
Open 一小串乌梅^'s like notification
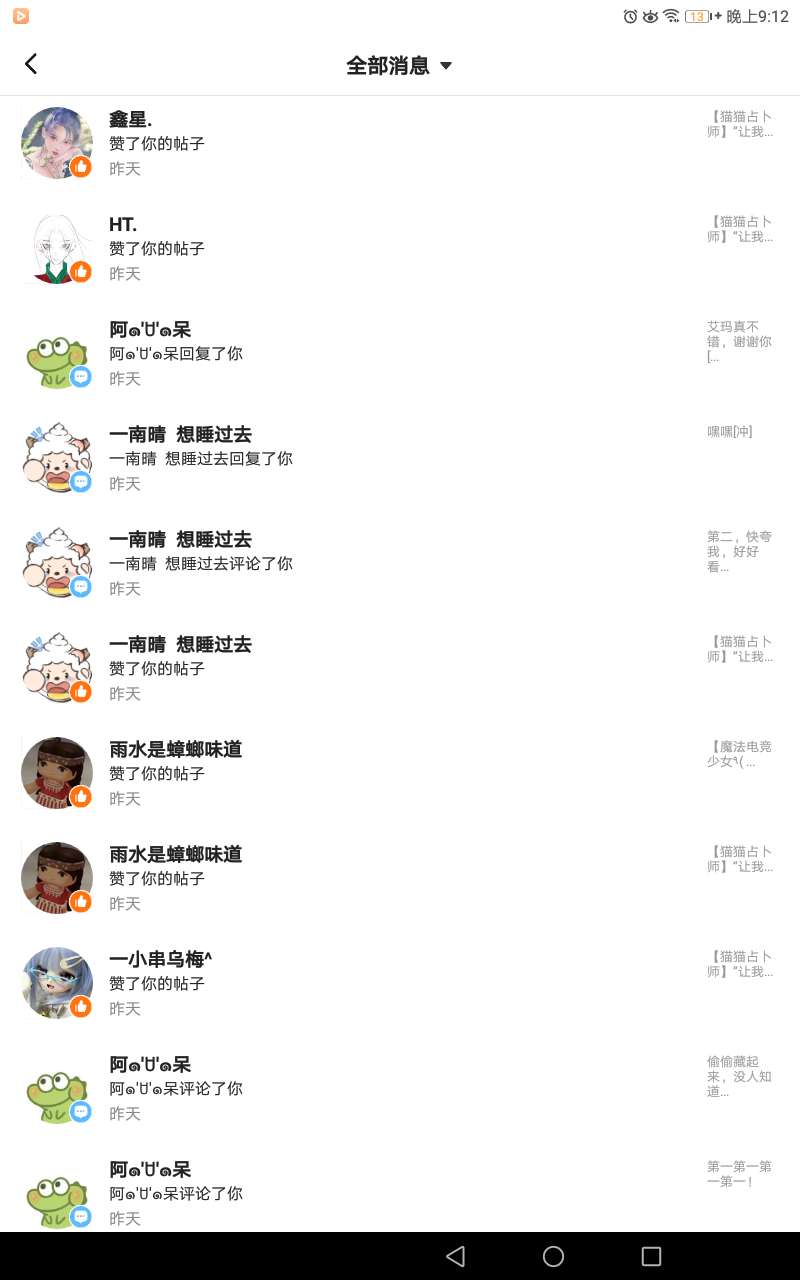[400, 983]
